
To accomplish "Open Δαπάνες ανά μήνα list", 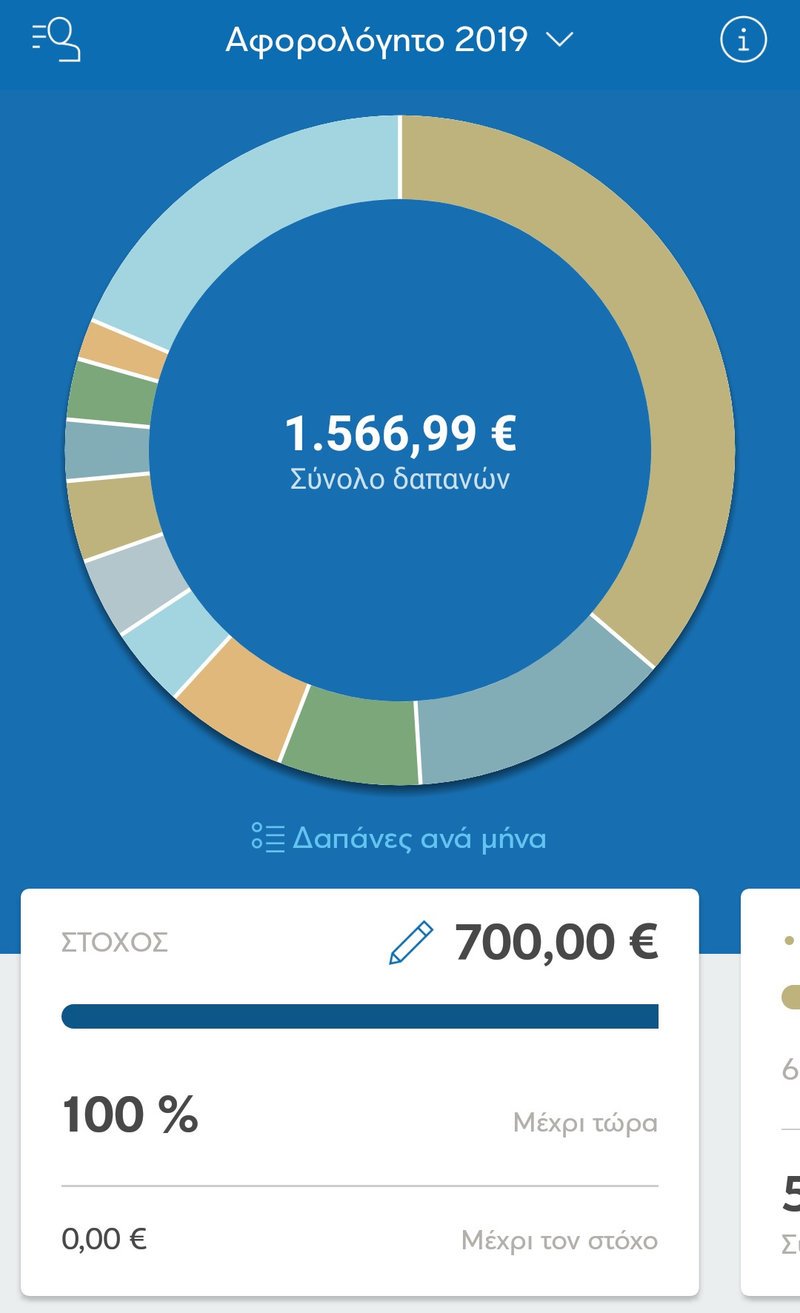I will point(399,837).
